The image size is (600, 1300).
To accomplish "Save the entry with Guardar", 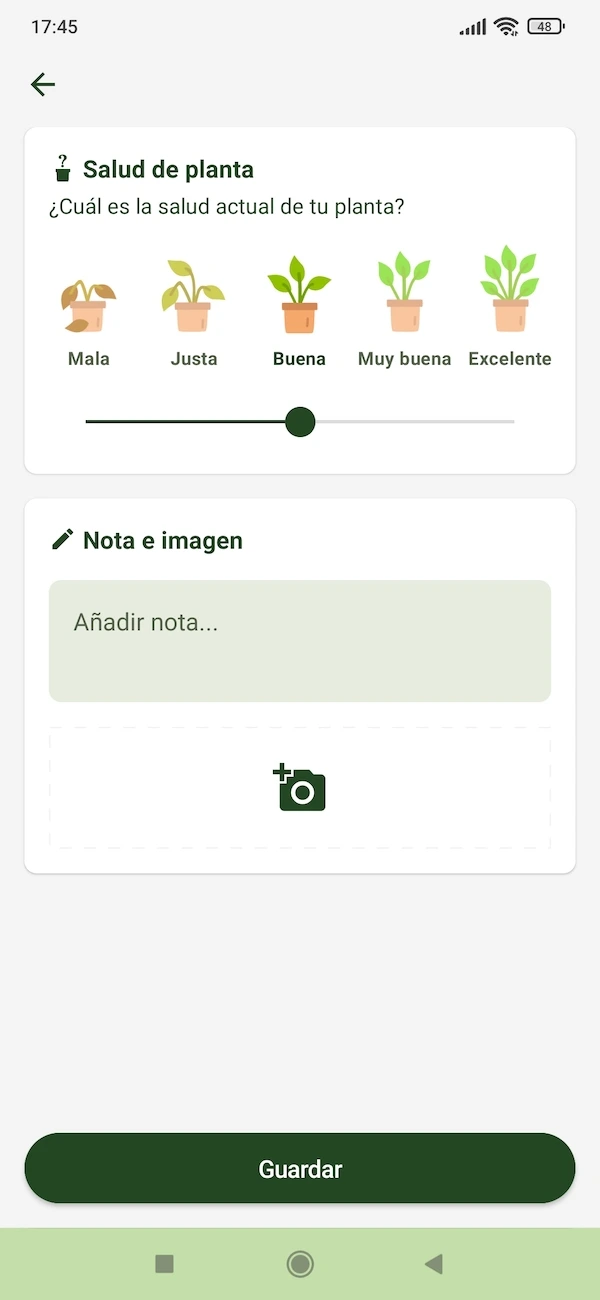I will [300, 1168].
